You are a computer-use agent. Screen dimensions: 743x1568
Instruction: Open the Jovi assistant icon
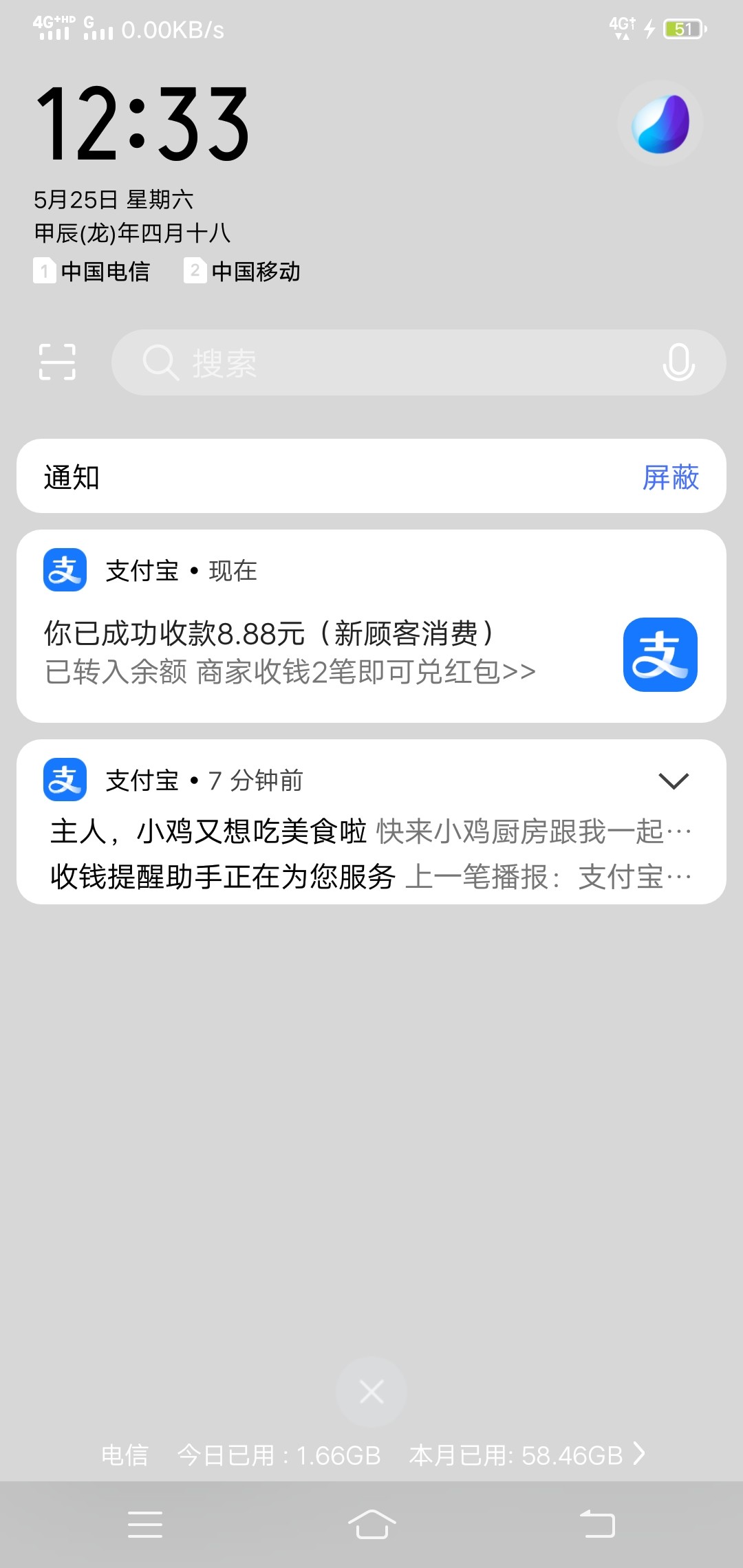[660, 124]
